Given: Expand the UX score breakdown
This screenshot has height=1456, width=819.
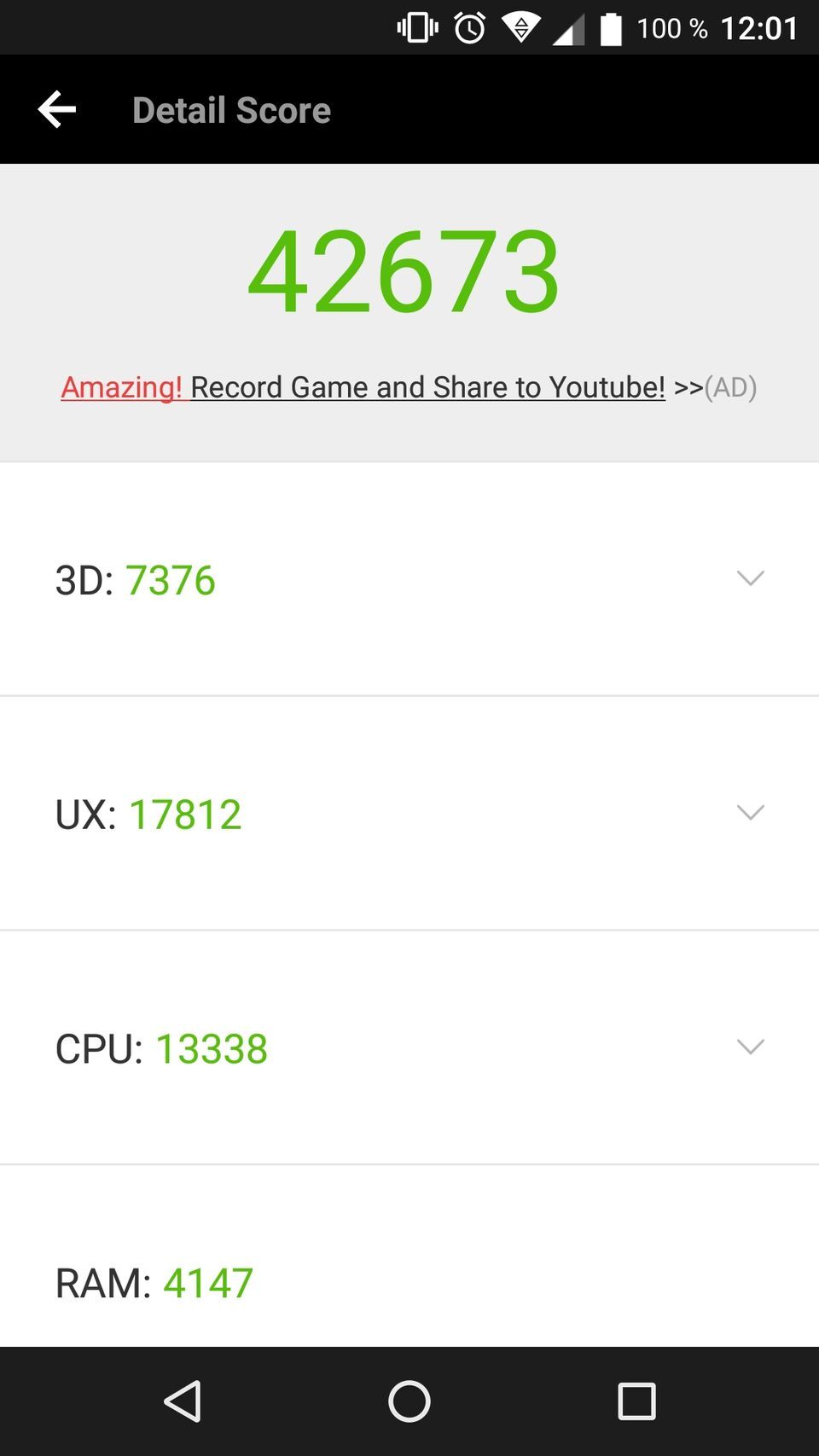Looking at the screenshot, I should pyautogui.click(x=750, y=813).
